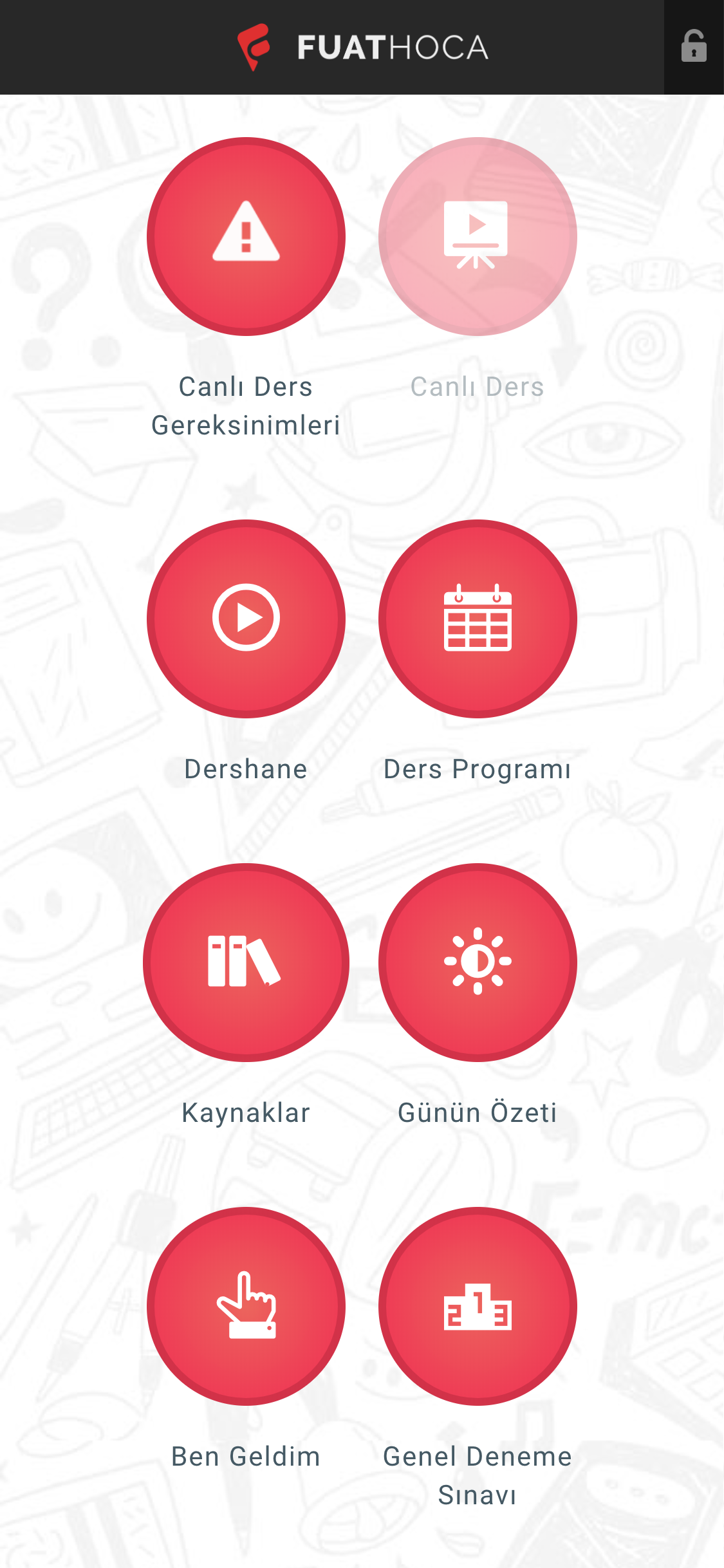Open the dimmed Canlı Ders button
This screenshot has width=724, height=1568.
point(478,236)
